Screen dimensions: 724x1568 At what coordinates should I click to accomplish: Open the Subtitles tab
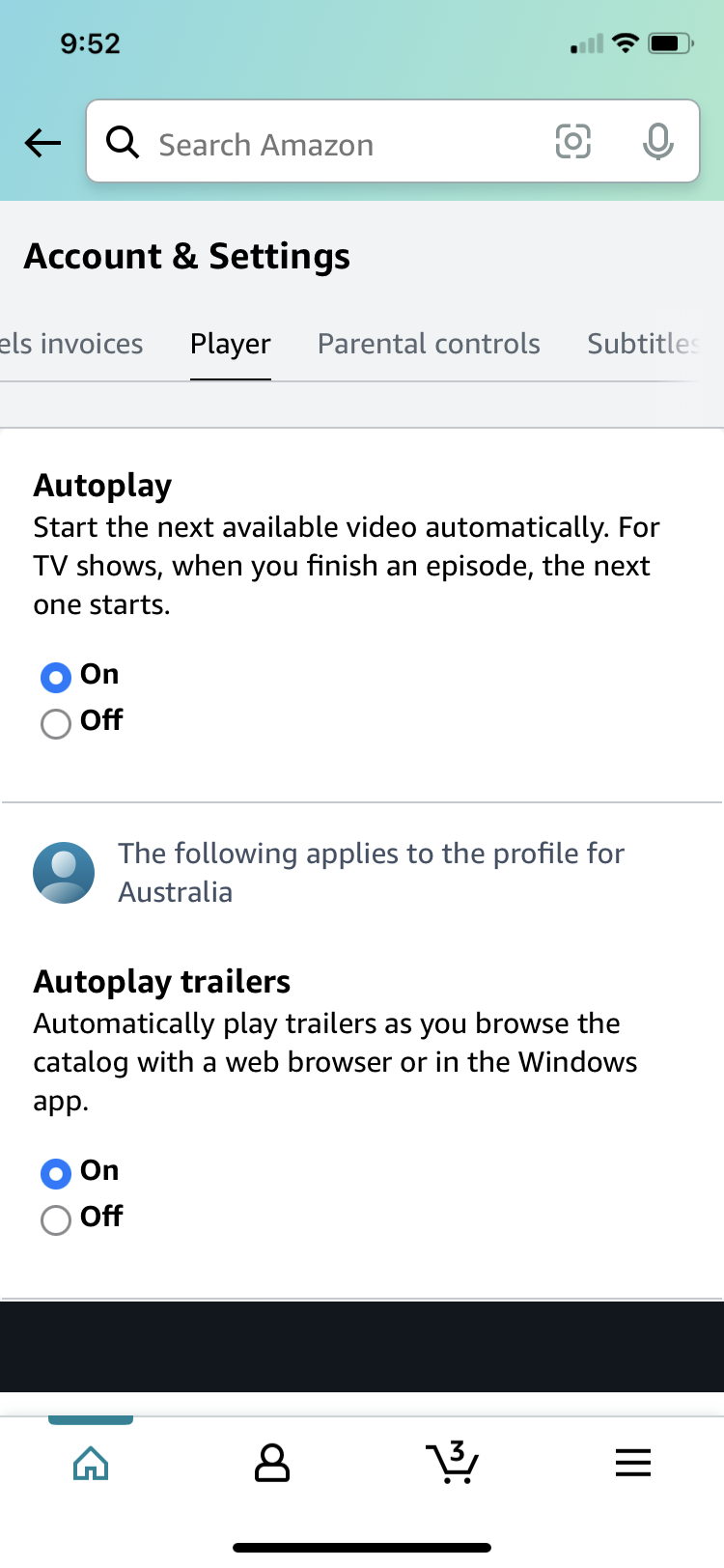coord(643,344)
